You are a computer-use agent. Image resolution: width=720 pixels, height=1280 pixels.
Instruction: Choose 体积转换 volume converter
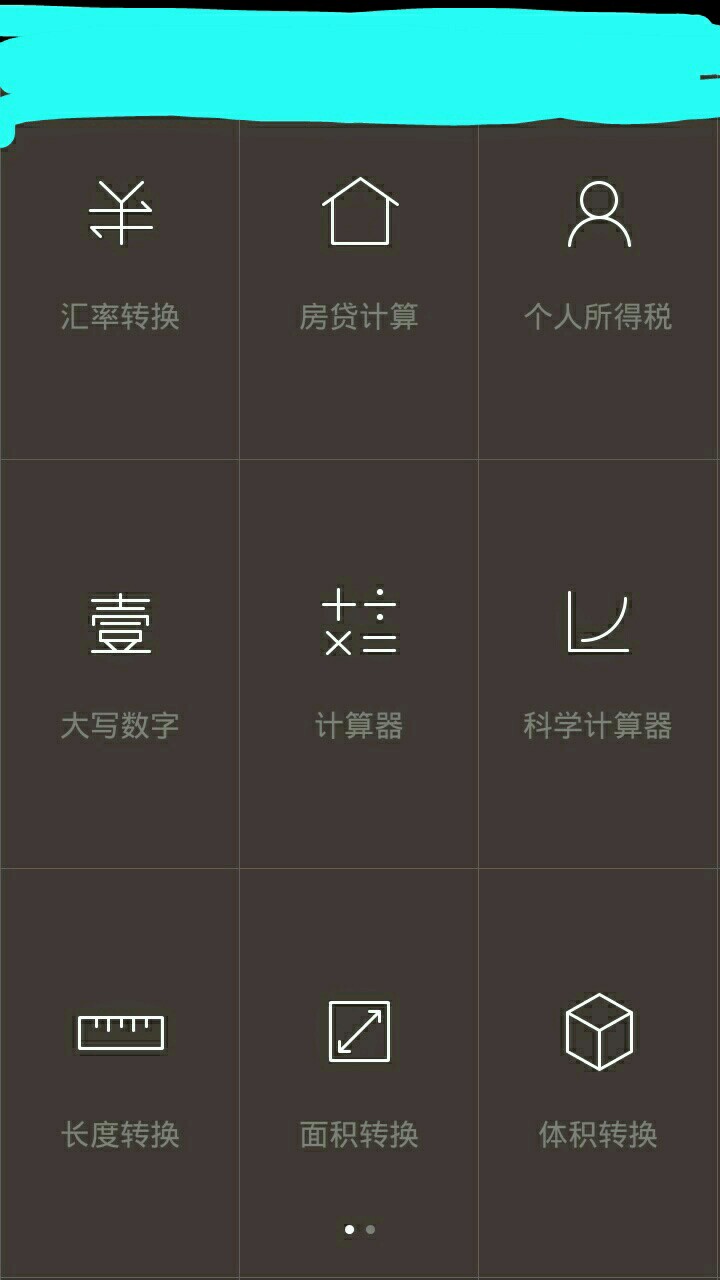[598, 1072]
